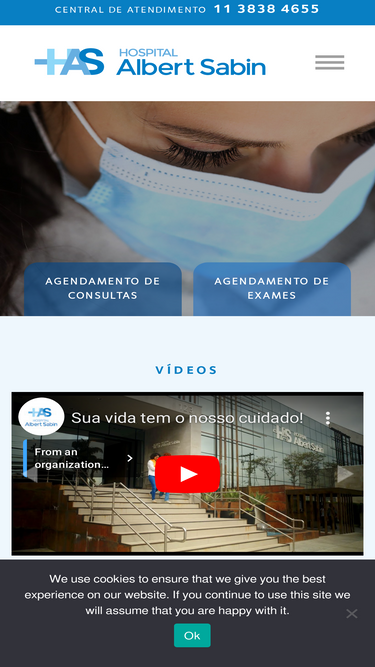Open the video's three-dot options menu
Screen dimensions: 375x667
coord(327,418)
